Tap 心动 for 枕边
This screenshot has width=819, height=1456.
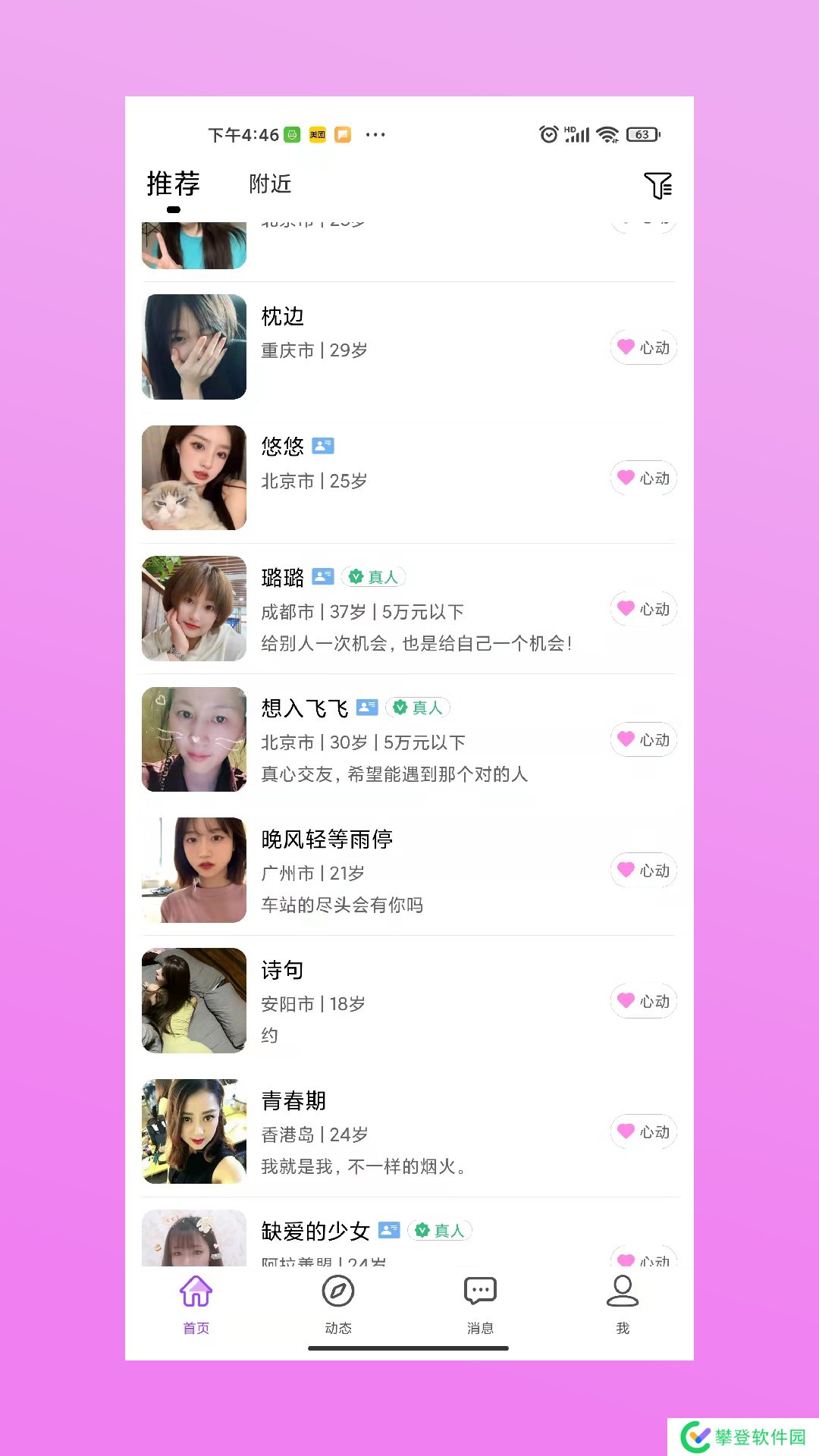[643, 347]
